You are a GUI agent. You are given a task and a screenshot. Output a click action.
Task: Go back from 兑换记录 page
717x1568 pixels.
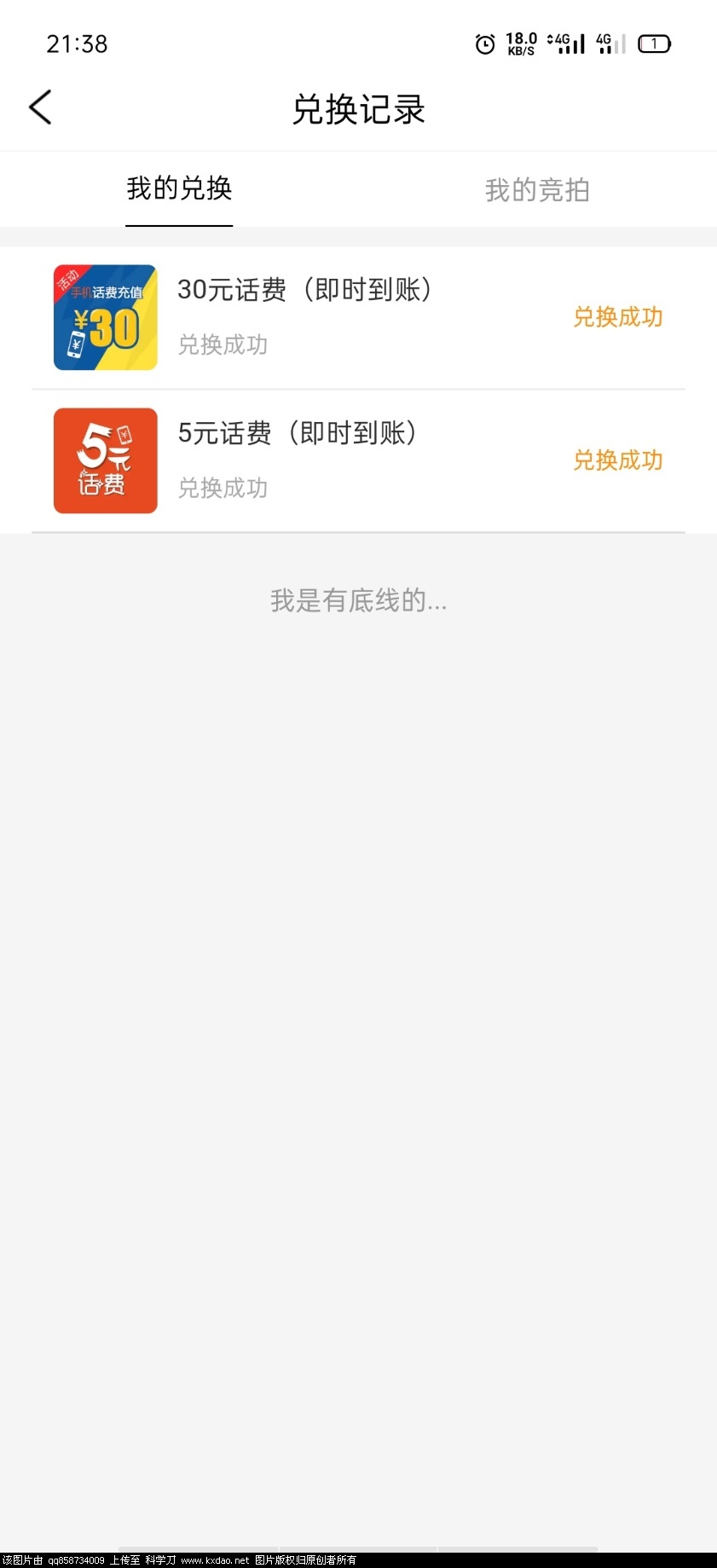[x=40, y=107]
